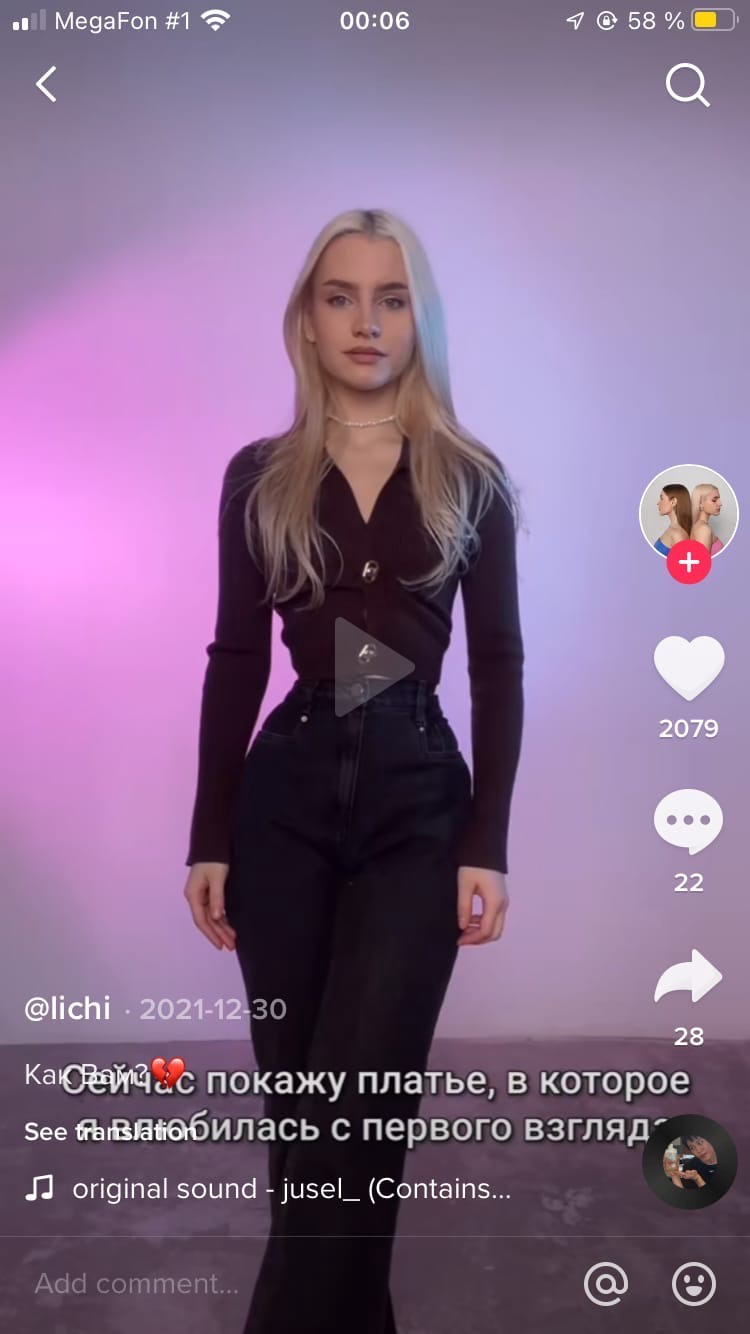The height and width of the screenshot is (1334, 750).
Task: Open the comments bubble
Action: tap(688, 821)
